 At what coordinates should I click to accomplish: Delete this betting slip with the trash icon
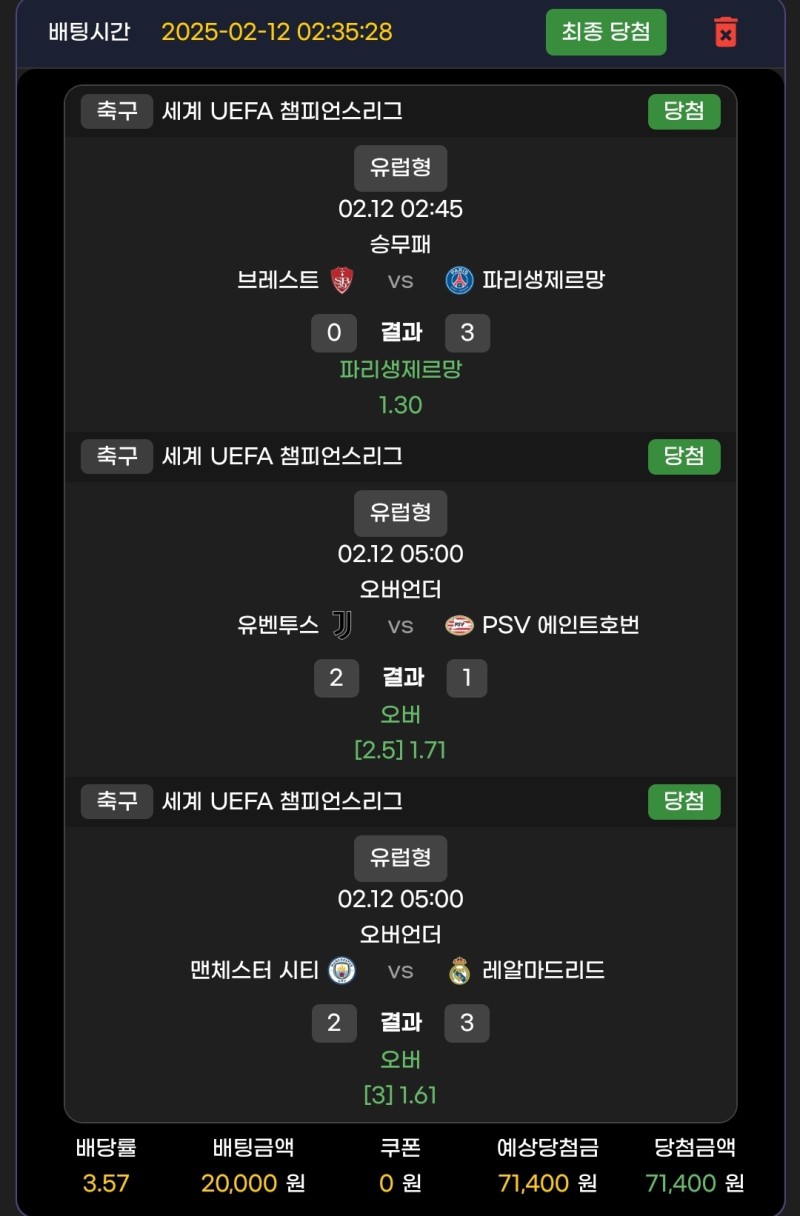[725, 32]
